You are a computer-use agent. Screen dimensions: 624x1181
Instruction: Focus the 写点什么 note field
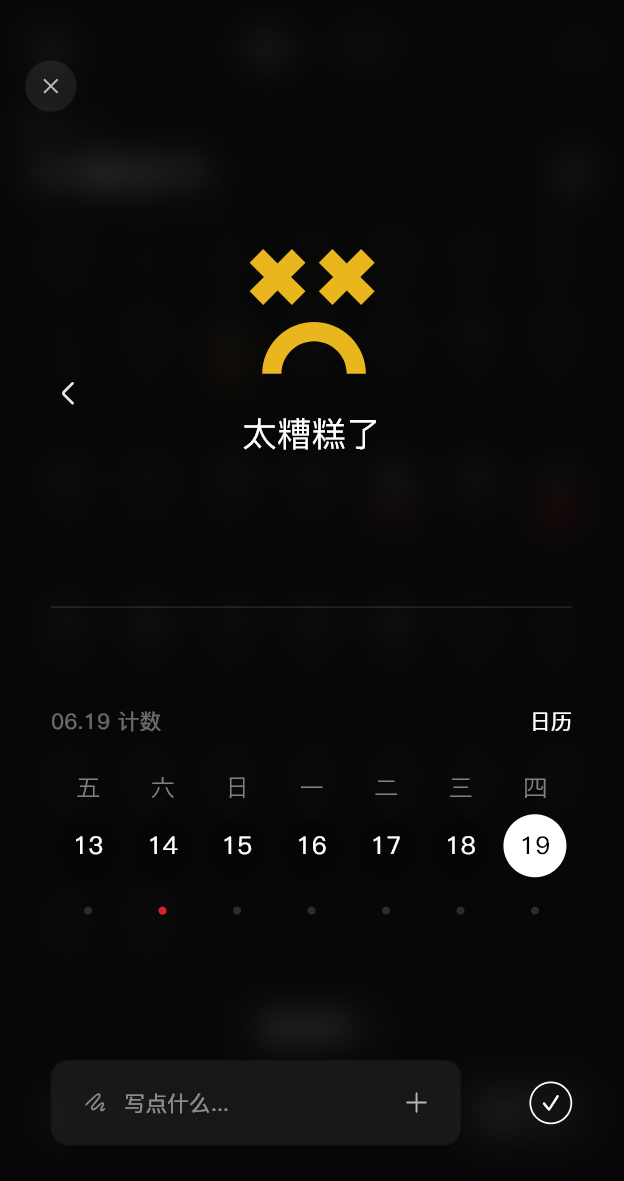click(240, 1103)
